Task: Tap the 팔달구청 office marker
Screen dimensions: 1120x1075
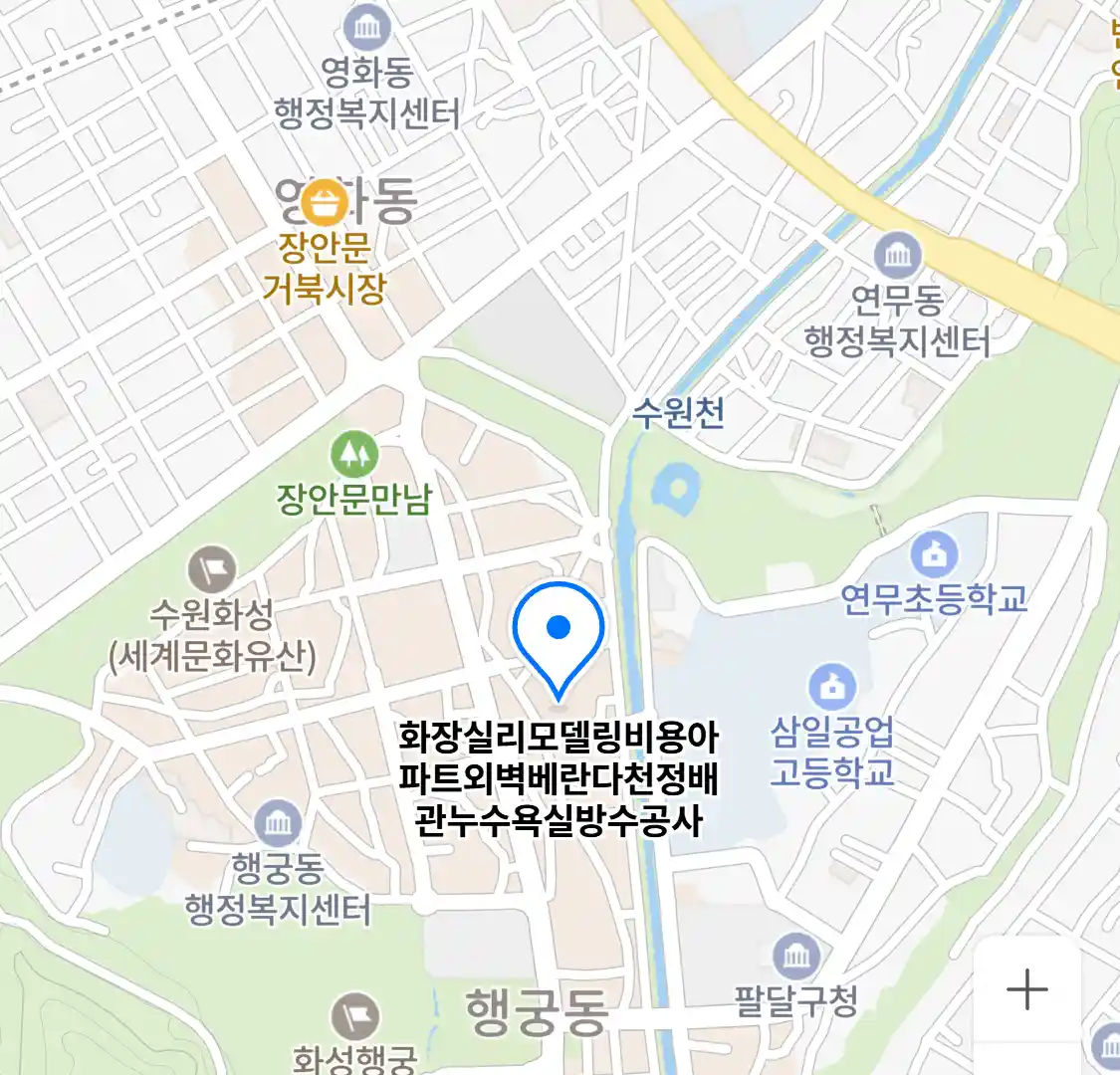Action: click(795, 958)
